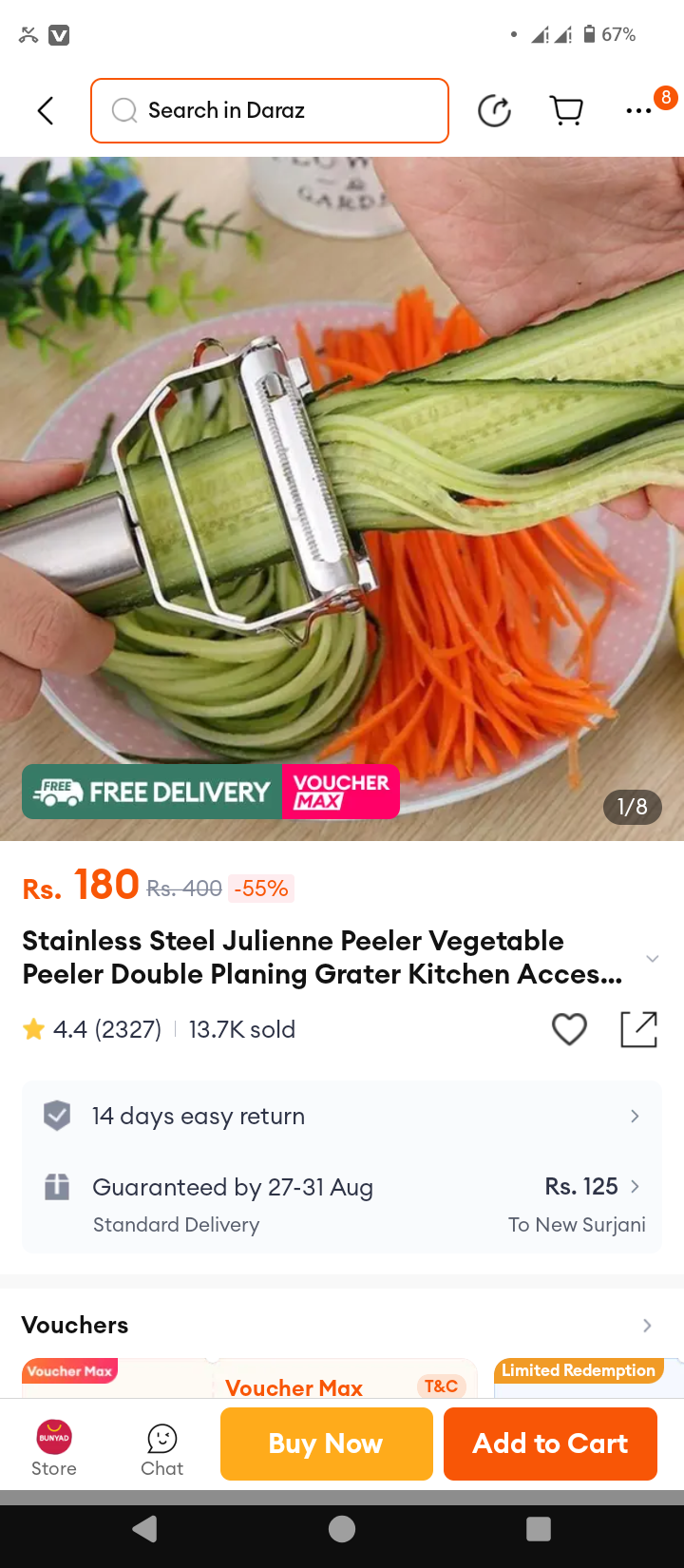Screen dimensions: 684x1568
Task: Open the 14 days easy return details
Action: tap(342, 1116)
